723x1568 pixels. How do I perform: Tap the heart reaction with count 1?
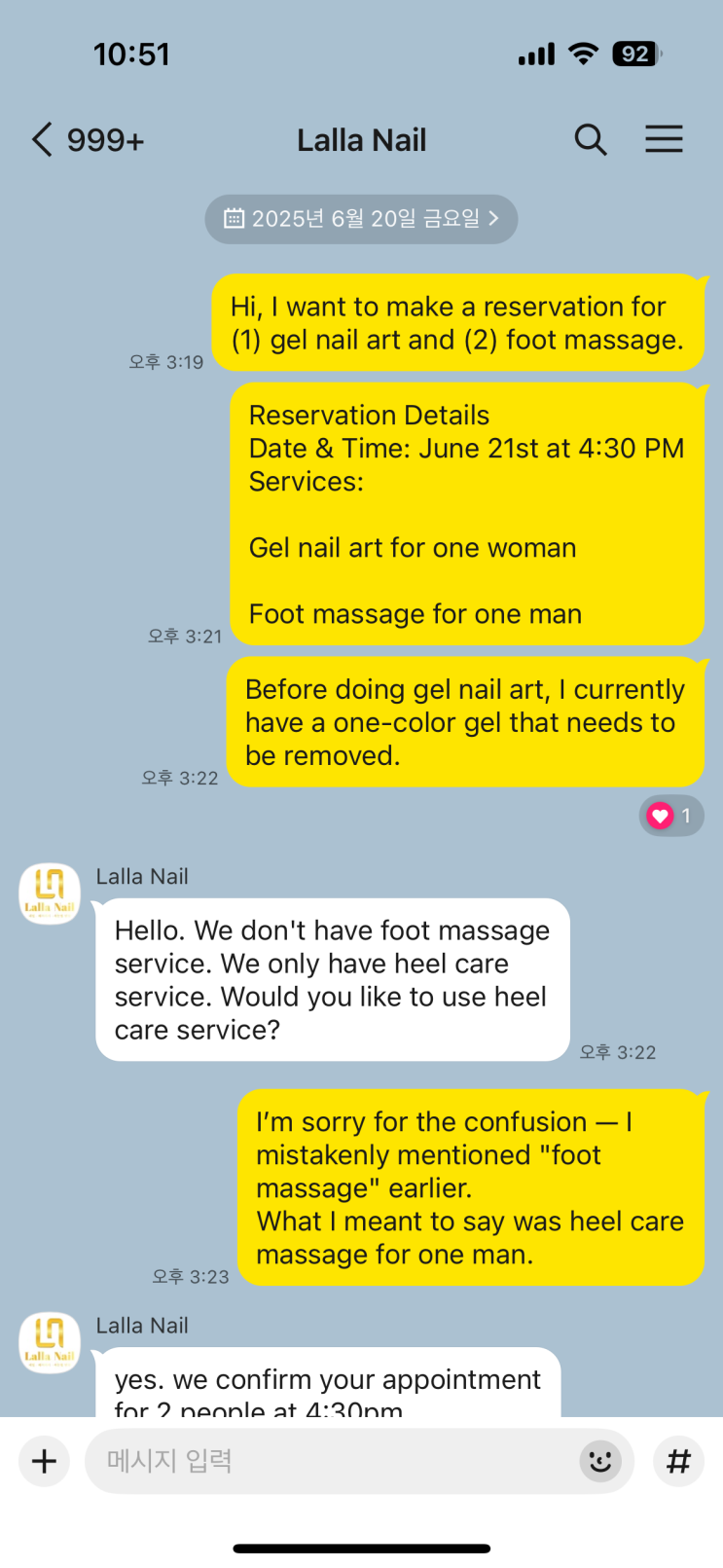tap(670, 816)
